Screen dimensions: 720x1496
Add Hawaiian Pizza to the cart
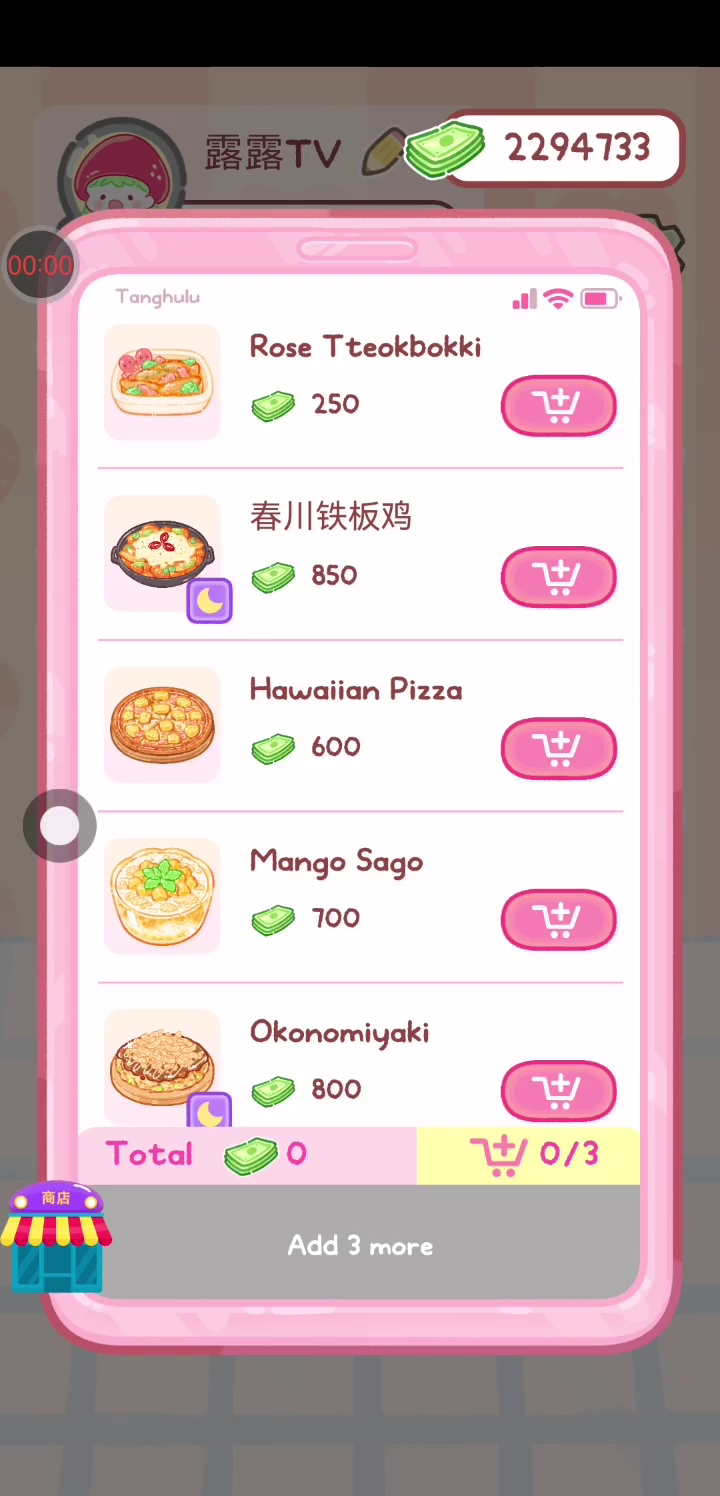[x=558, y=748]
